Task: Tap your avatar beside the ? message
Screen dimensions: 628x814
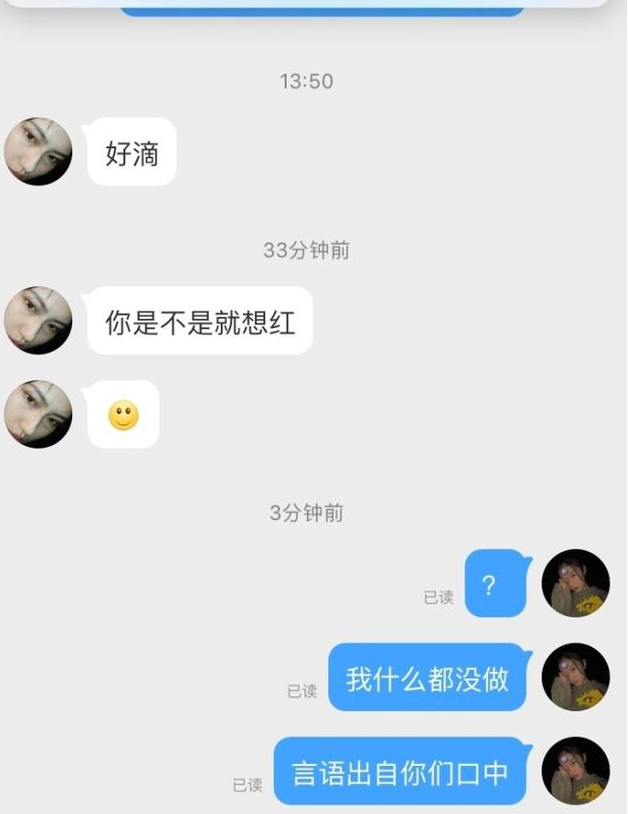Action: click(x=575, y=583)
